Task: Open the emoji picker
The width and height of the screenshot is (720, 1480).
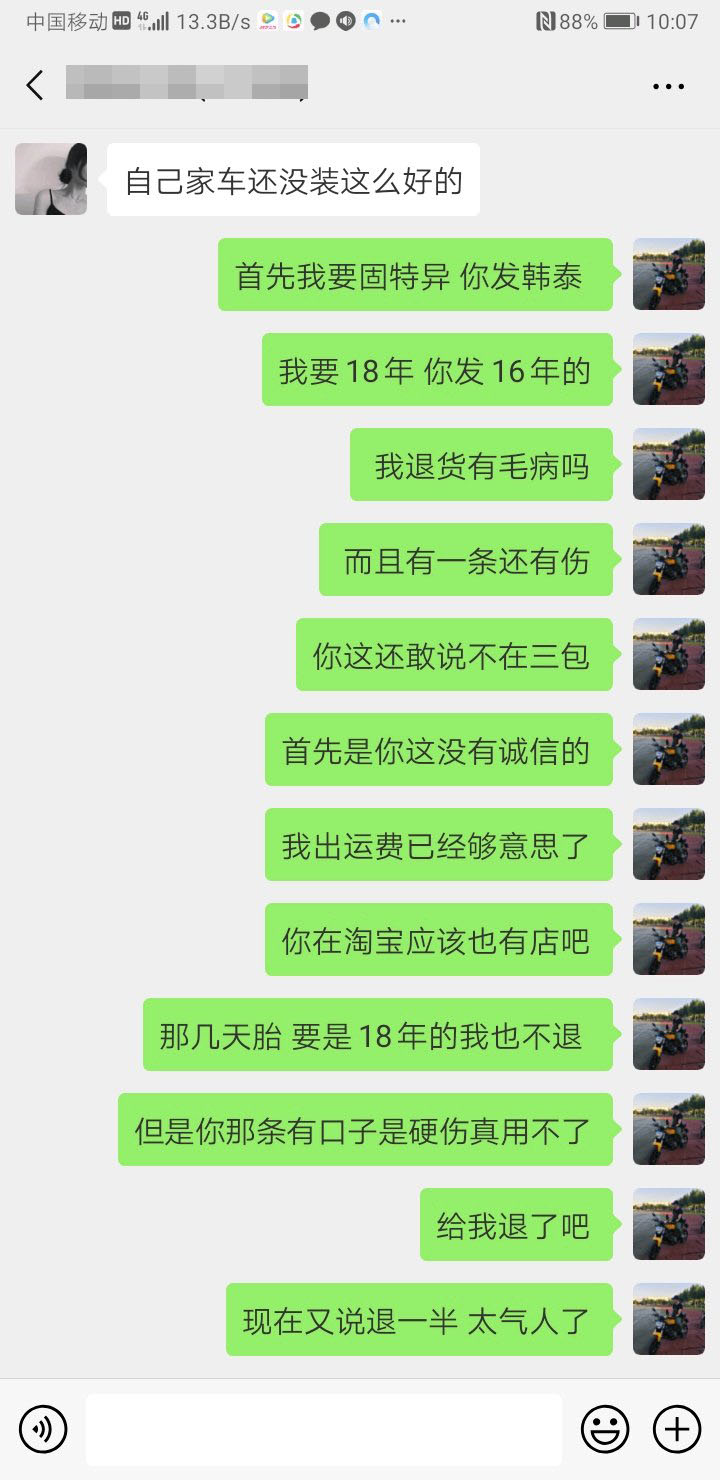Action: [605, 1429]
